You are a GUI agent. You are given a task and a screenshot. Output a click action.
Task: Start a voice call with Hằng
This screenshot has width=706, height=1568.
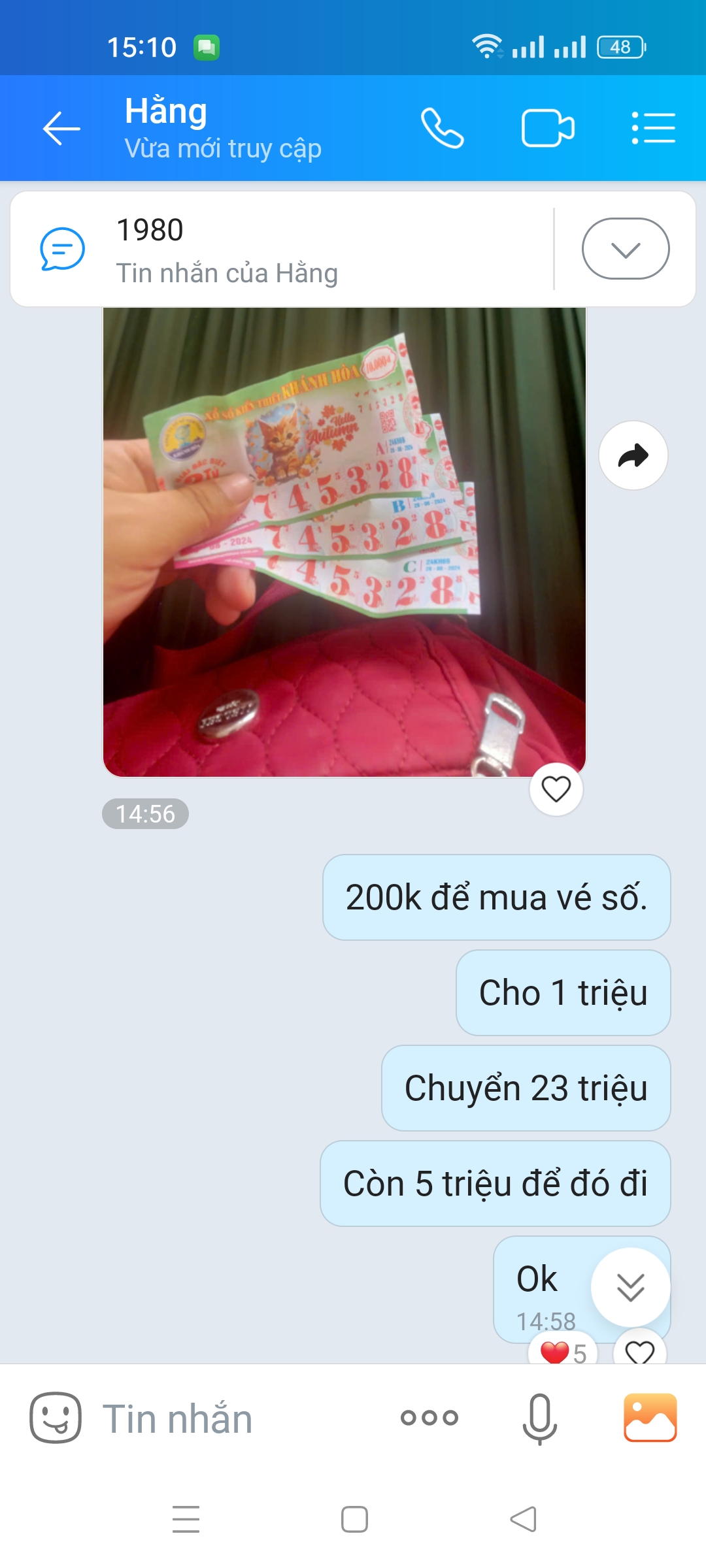[443, 128]
